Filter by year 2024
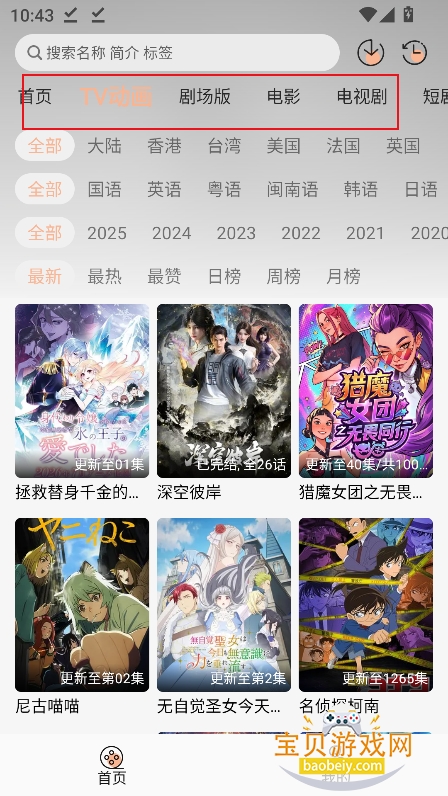448x796 pixels. (172, 233)
